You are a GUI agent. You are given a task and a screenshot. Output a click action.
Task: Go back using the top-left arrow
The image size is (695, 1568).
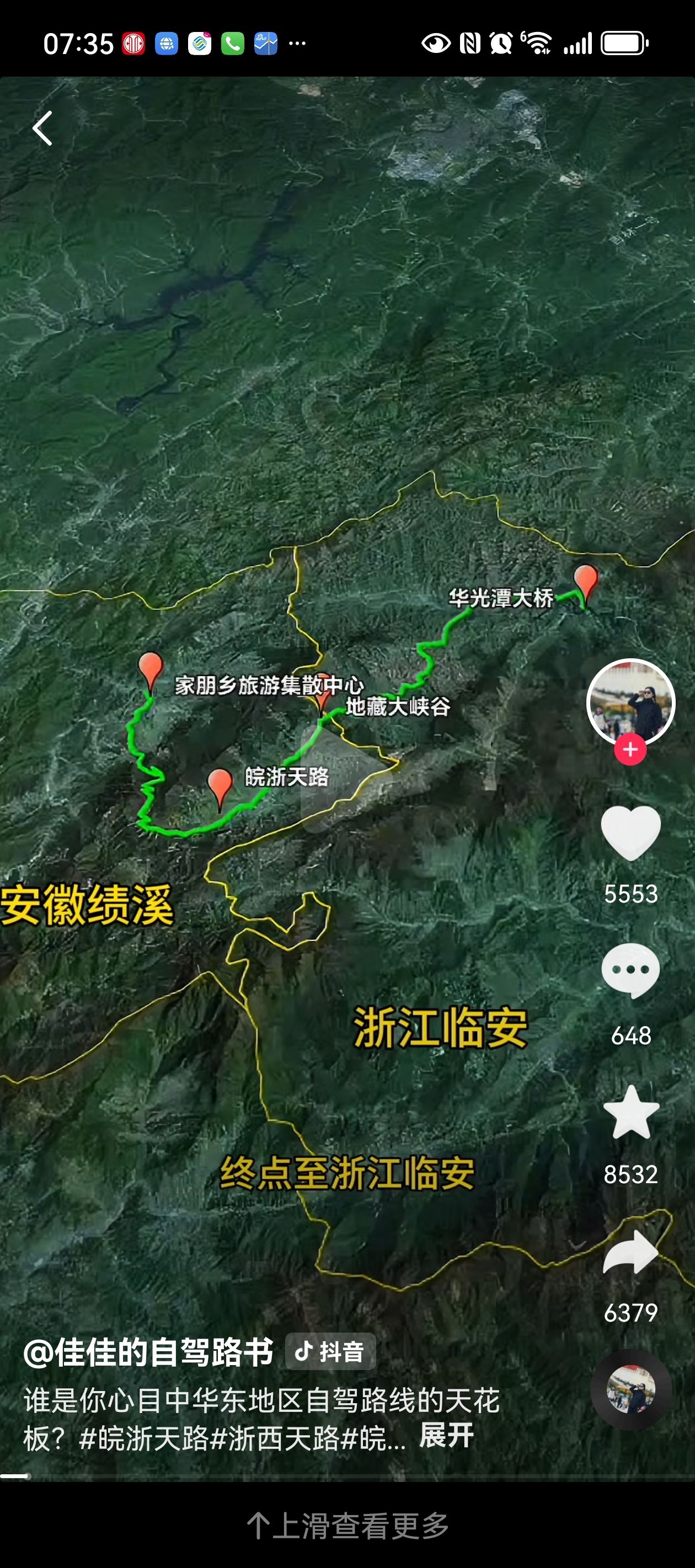tap(42, 128)
